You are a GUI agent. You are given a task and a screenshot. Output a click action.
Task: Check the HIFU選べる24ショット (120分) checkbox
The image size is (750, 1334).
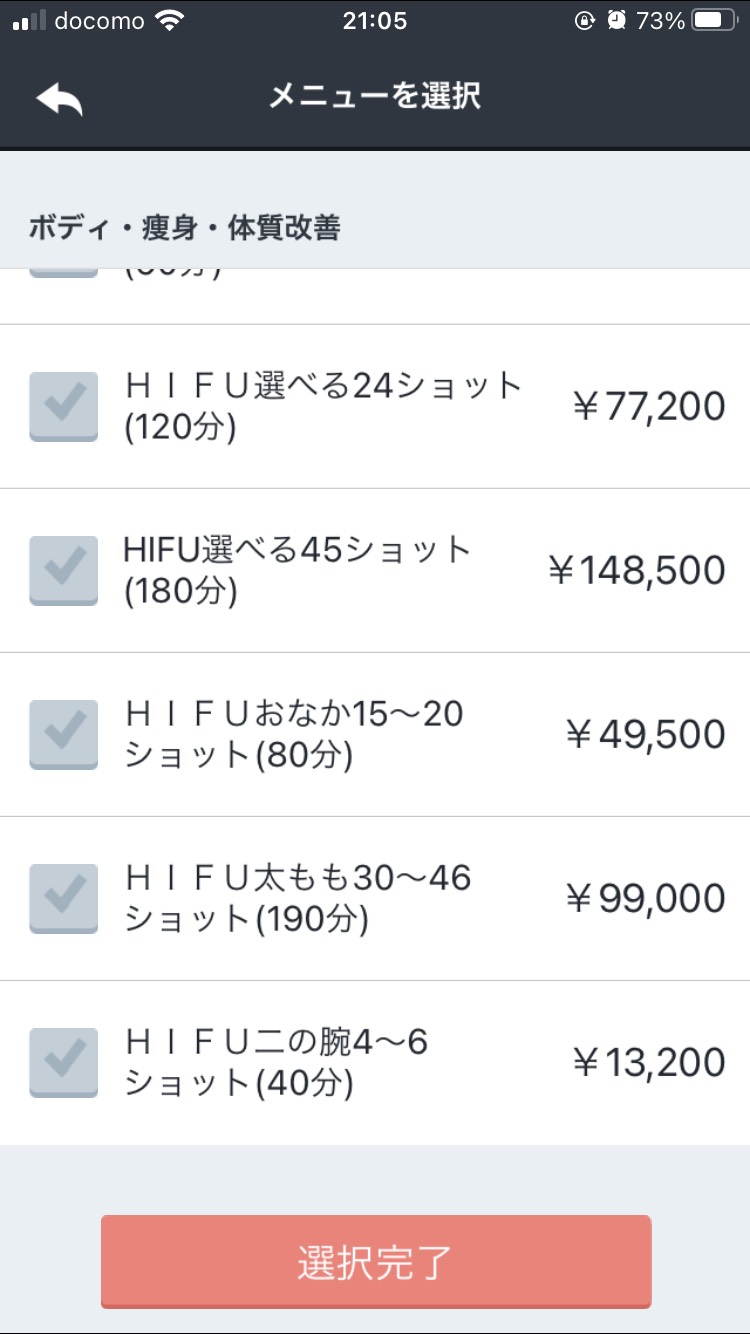coord(64,407)
